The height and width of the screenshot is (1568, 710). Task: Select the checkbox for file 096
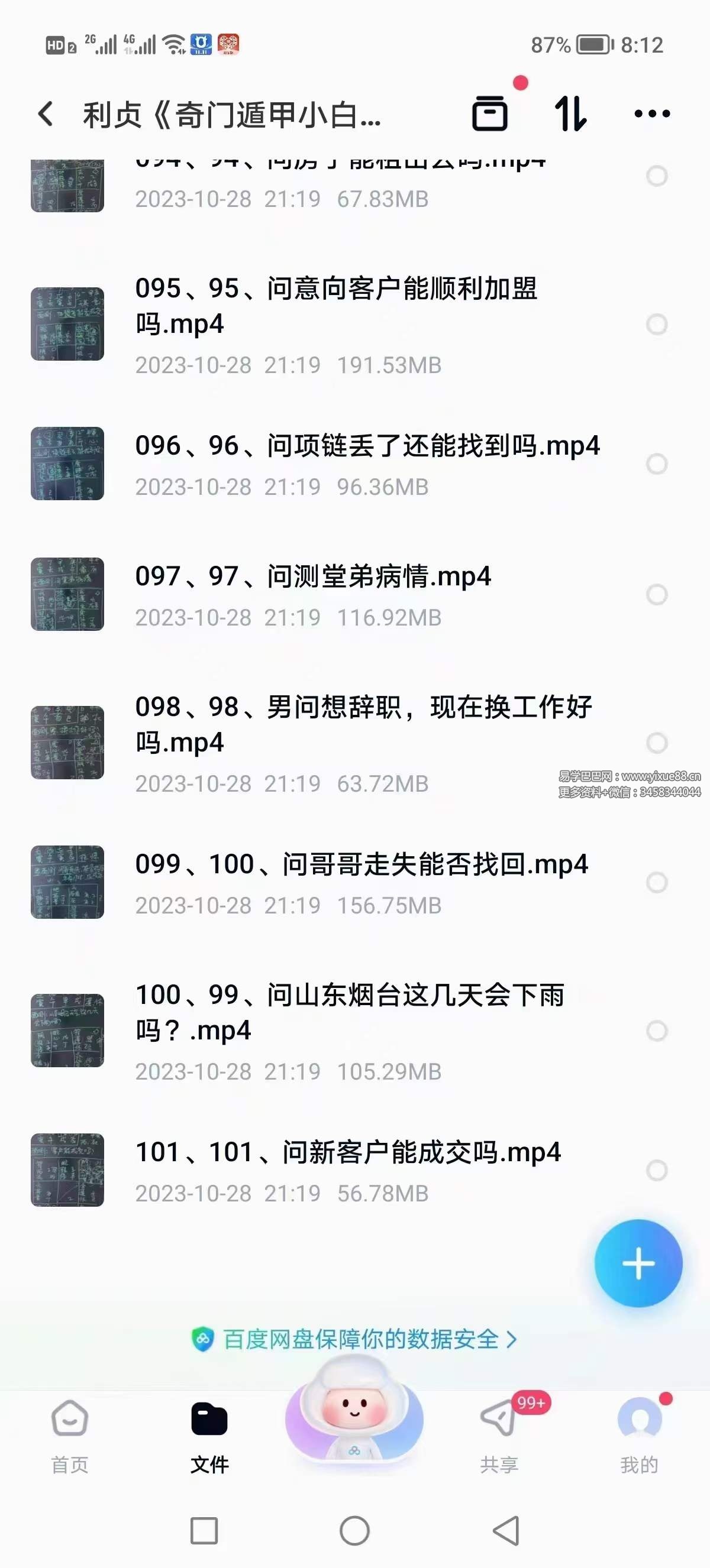click(x=656, y=465)
